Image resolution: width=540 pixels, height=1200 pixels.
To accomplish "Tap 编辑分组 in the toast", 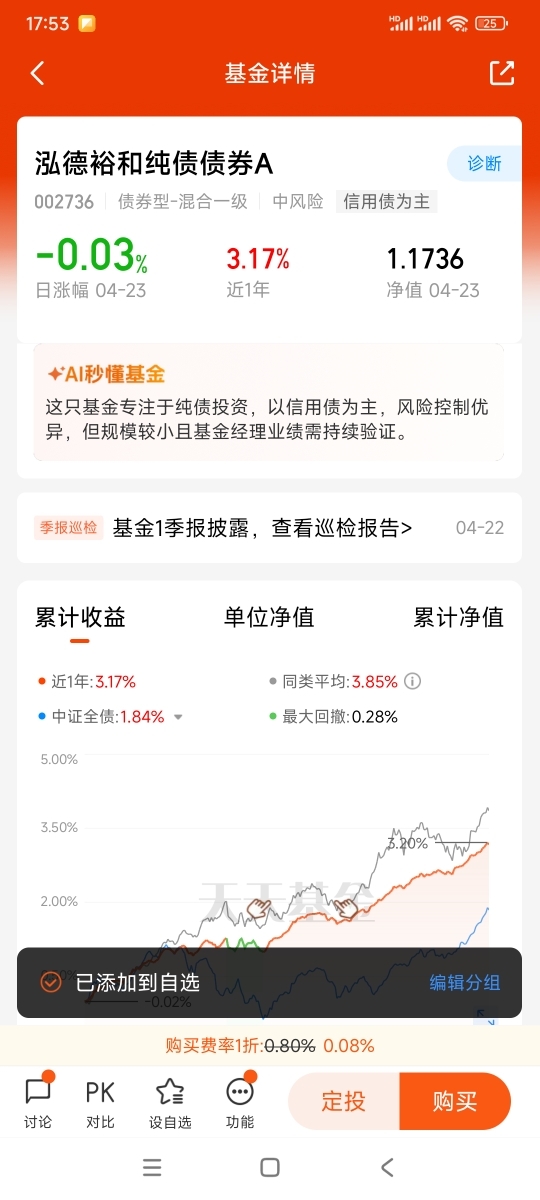I will coord(465,983).
